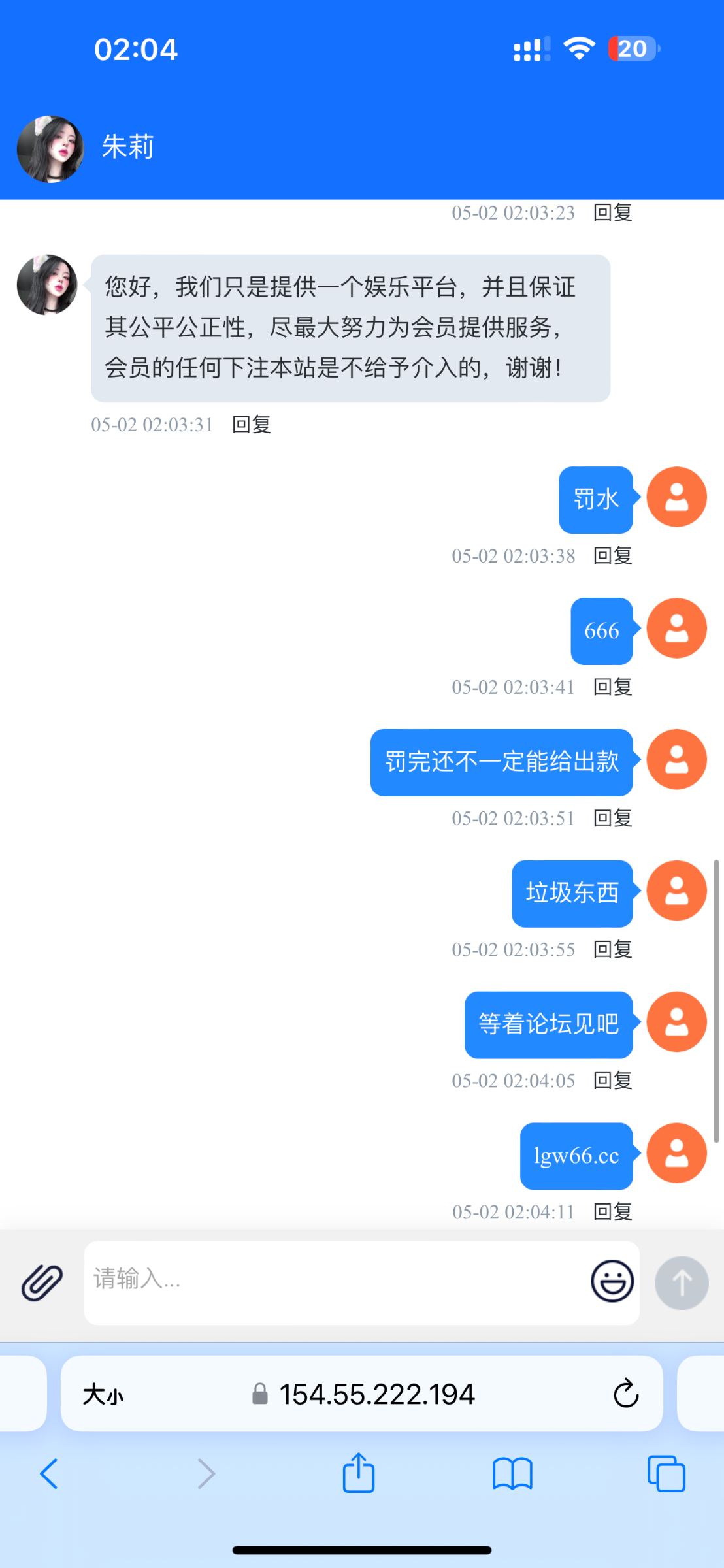Tap the orange user avatar beside 罚水
The image size is (724, 1568).
tap(676, 497)
